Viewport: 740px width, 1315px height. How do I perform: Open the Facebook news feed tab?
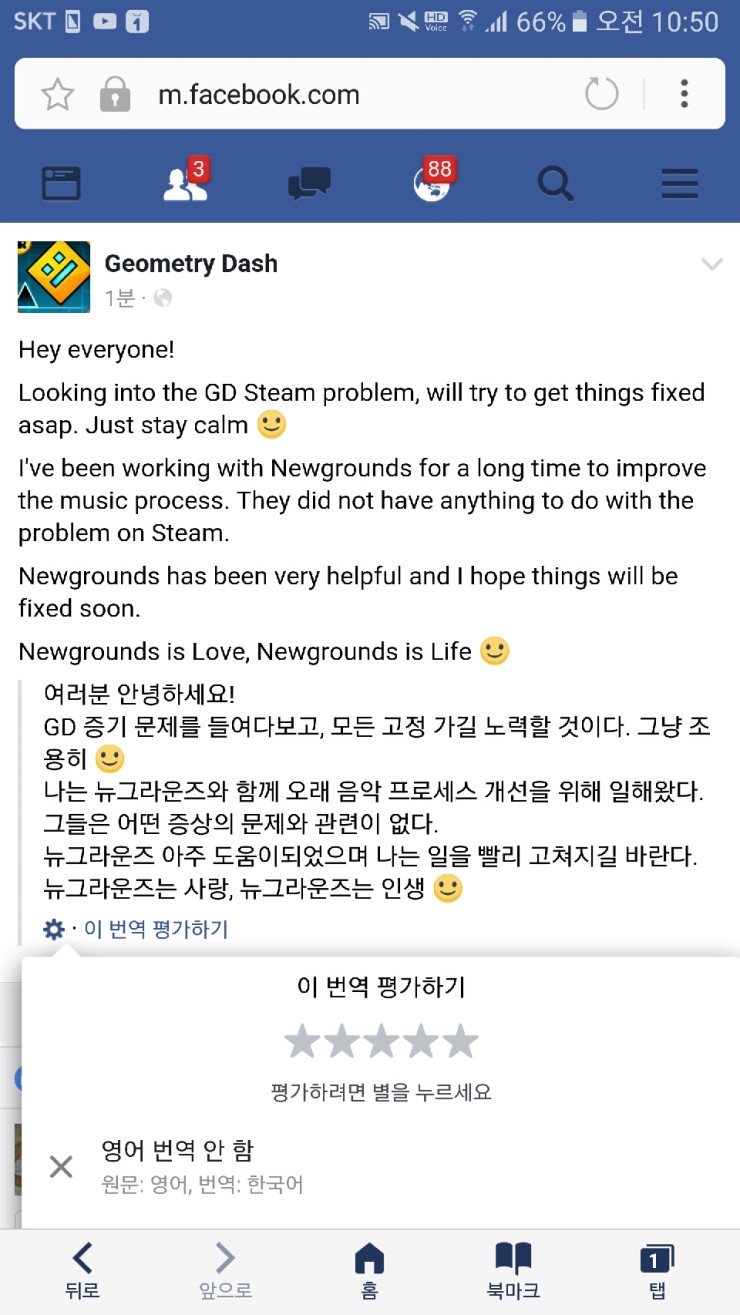point(61,184)
